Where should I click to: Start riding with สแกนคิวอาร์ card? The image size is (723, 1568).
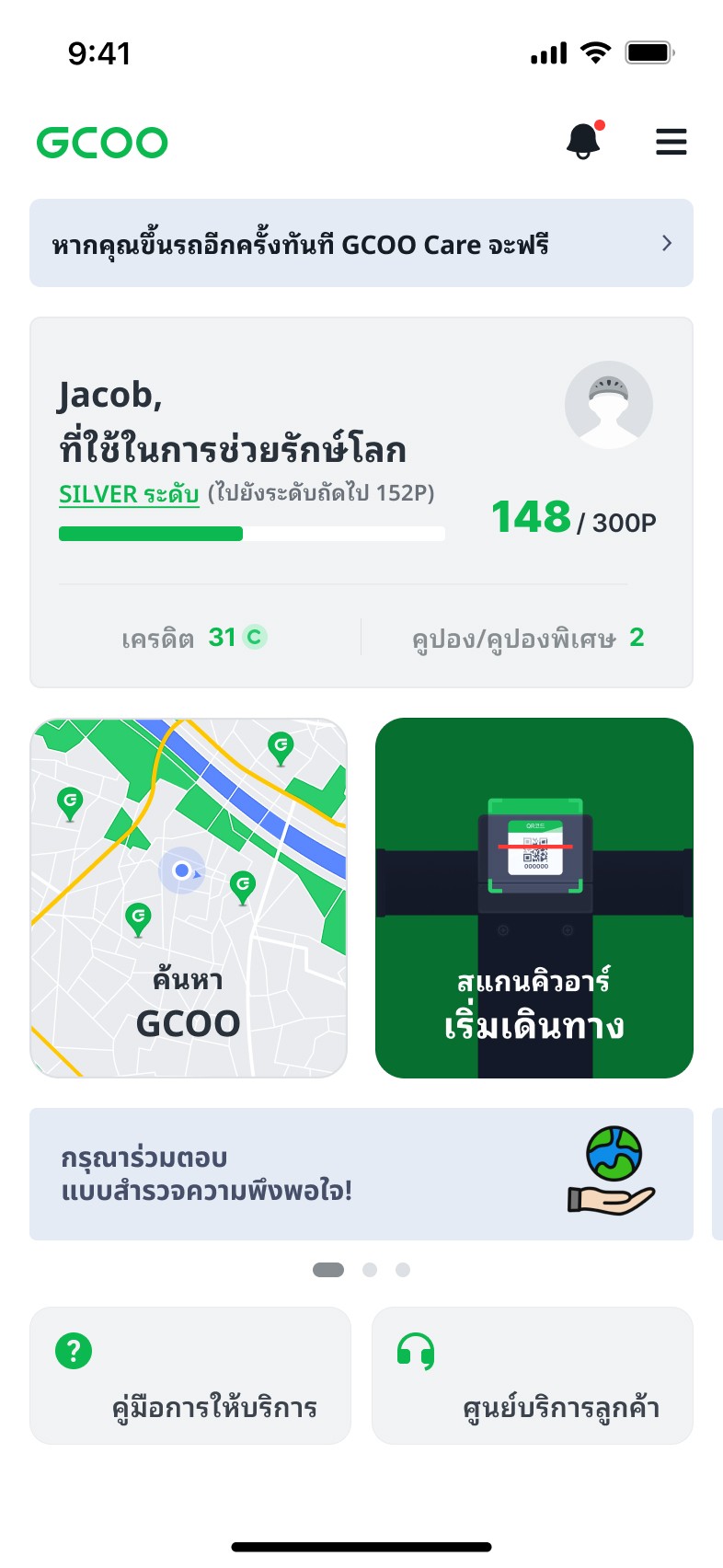534,898
